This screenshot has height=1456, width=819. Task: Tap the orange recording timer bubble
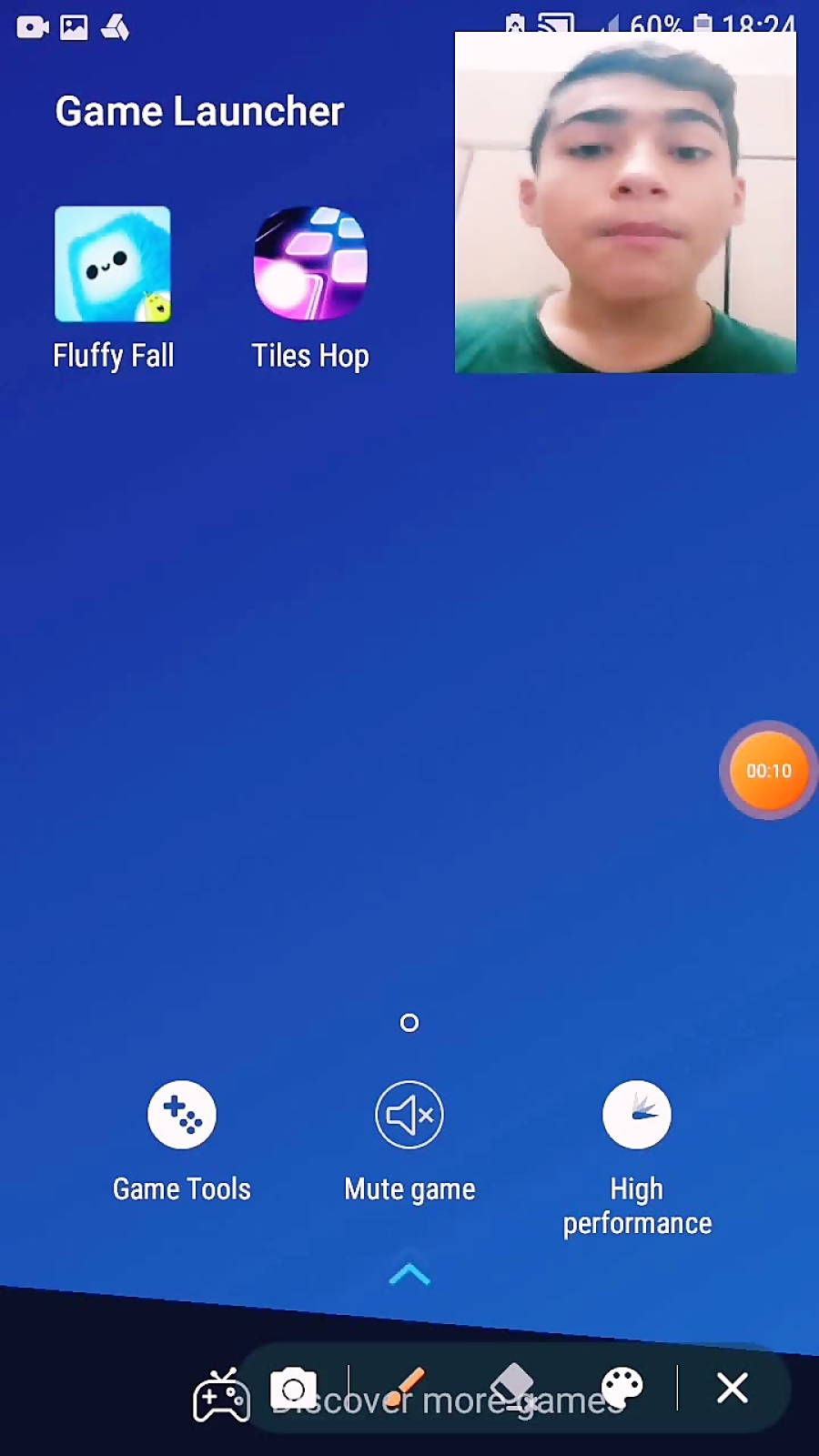click(768, 771)
